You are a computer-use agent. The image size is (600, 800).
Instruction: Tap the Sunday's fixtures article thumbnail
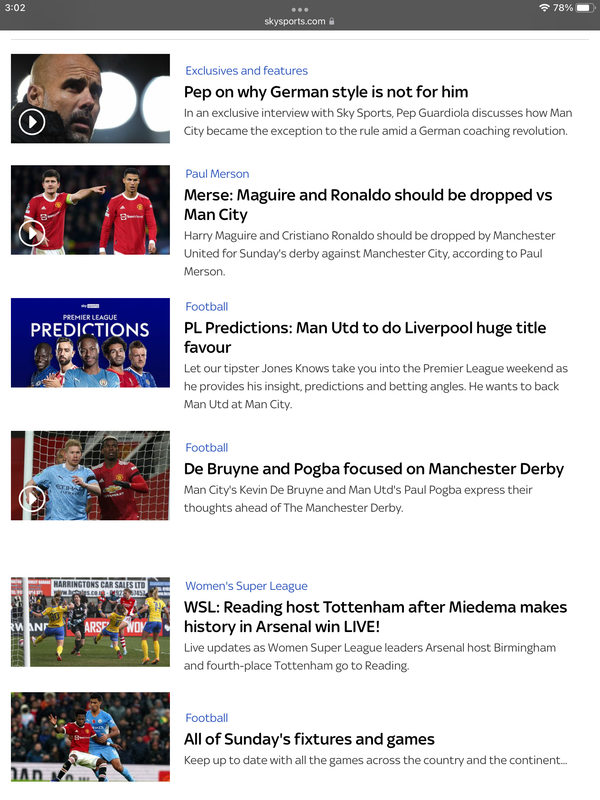(90, 737)
